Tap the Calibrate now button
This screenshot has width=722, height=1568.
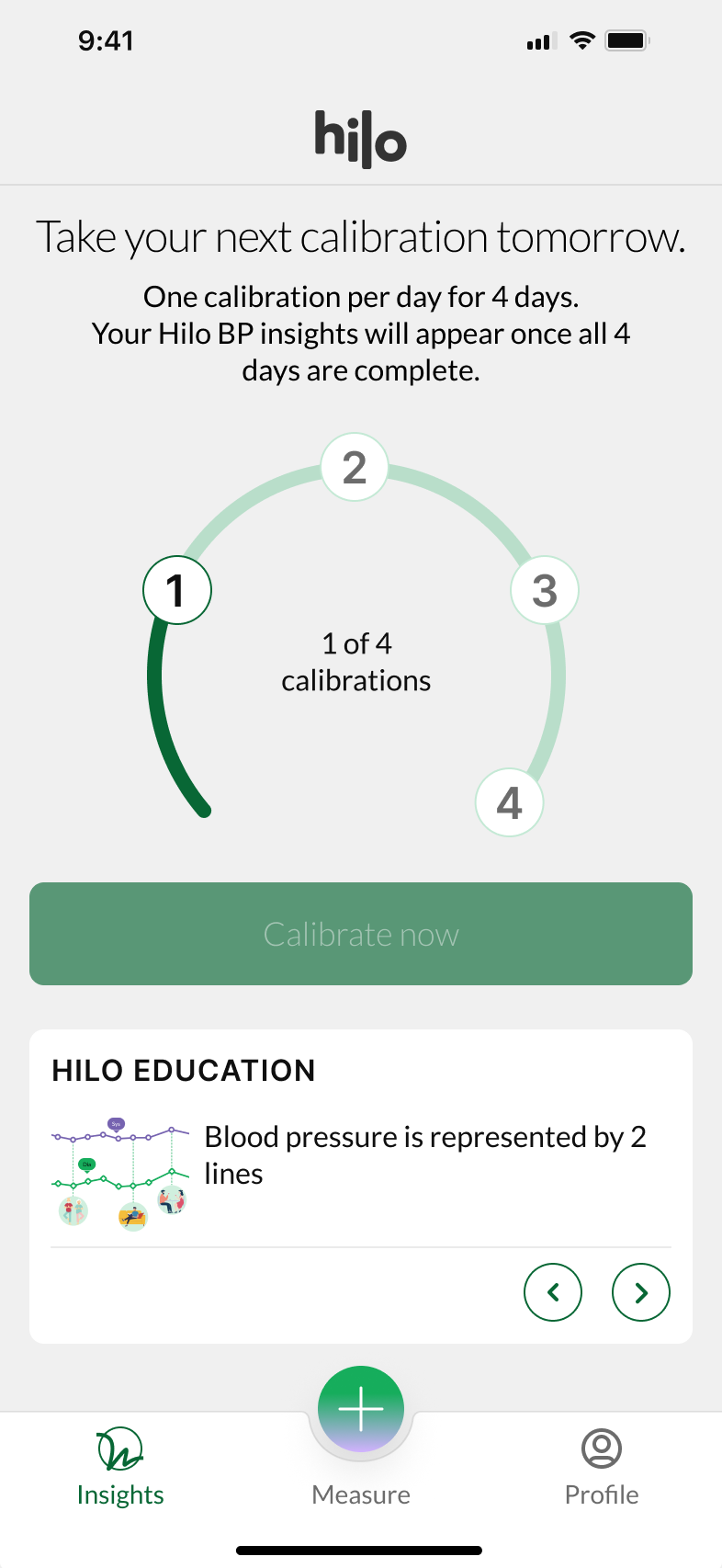click(361, 934)
